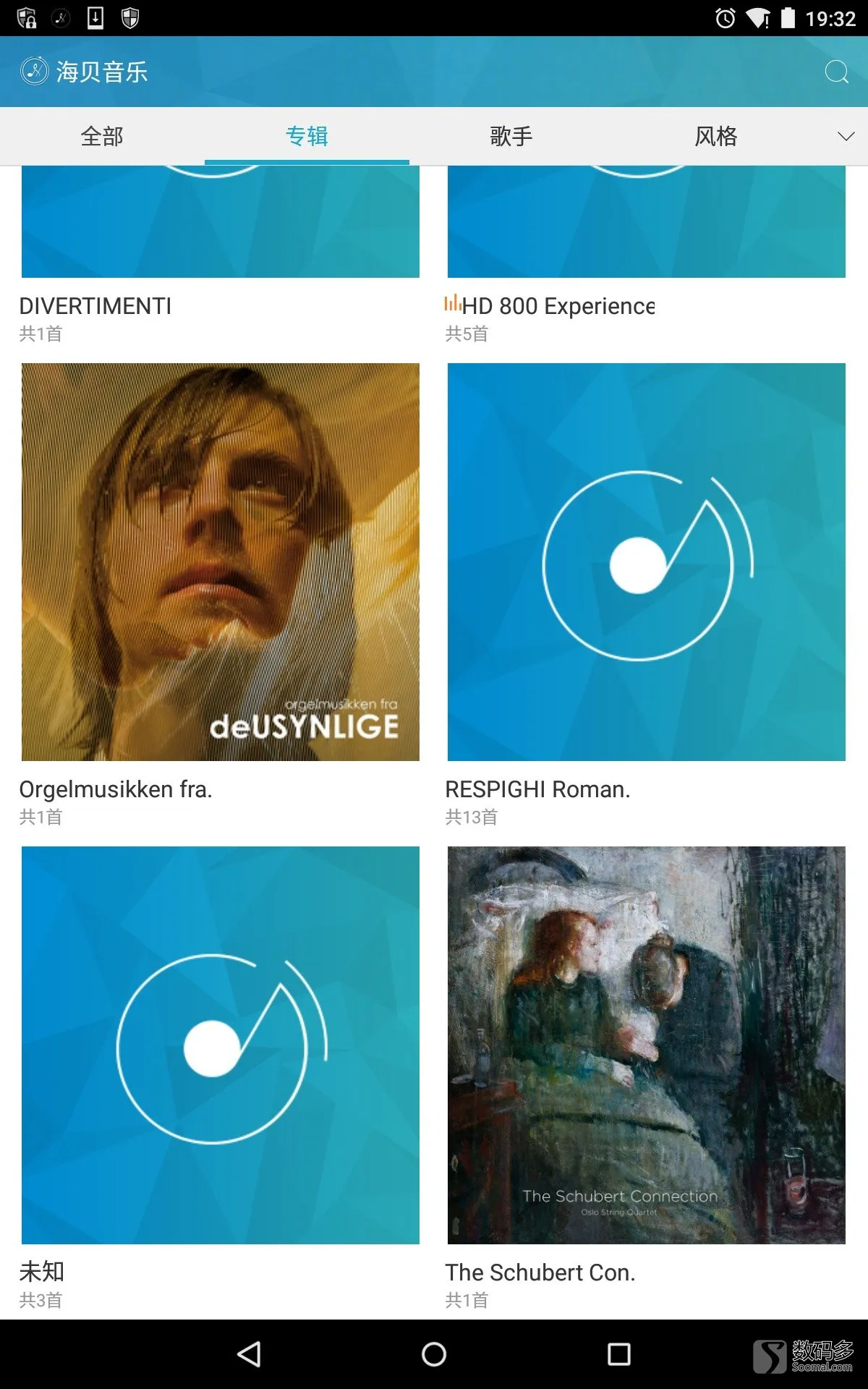Screen dimensions: 868x1389
Task: Open the 未知 album
Action: (221, 1045)
